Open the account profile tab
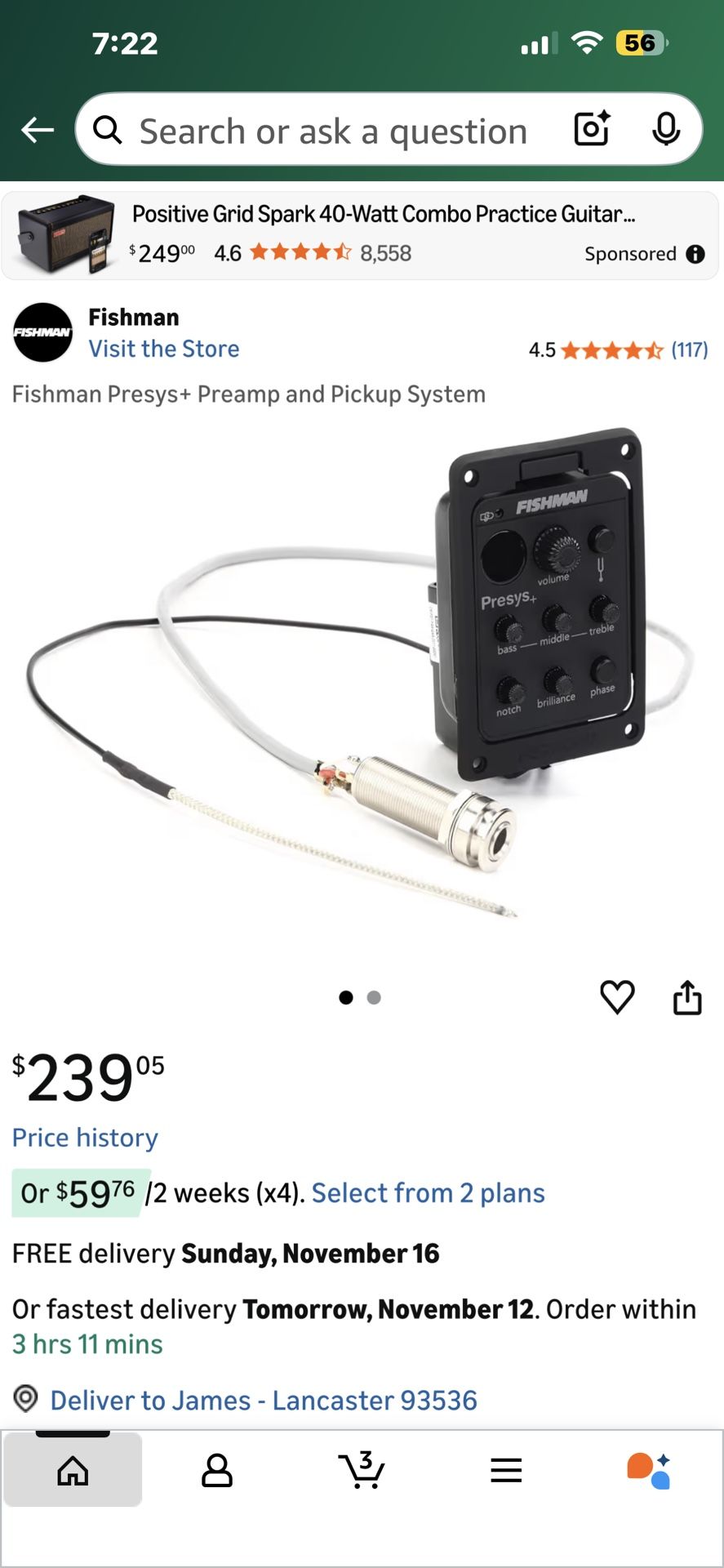 217,1471
